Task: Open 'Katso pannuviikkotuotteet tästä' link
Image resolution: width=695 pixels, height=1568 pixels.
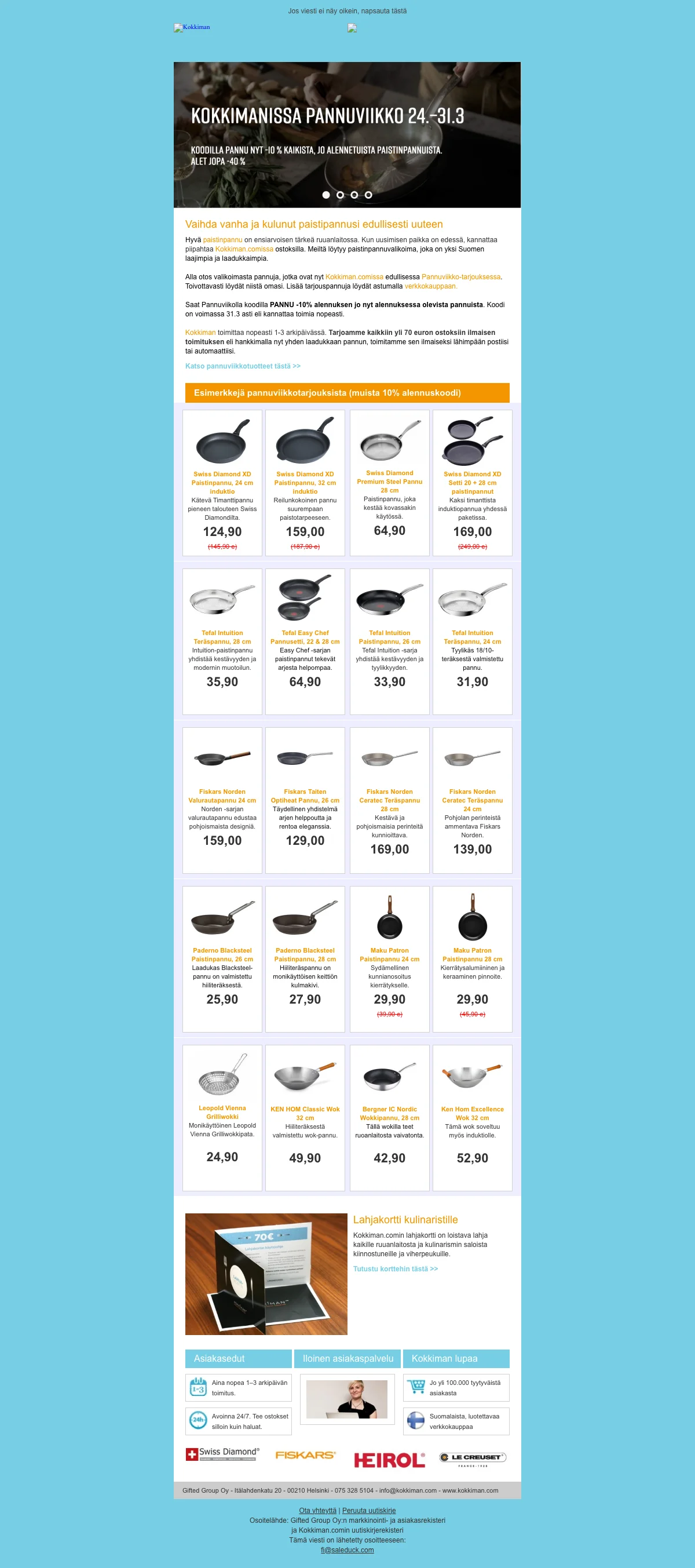Action: [242, 366]
